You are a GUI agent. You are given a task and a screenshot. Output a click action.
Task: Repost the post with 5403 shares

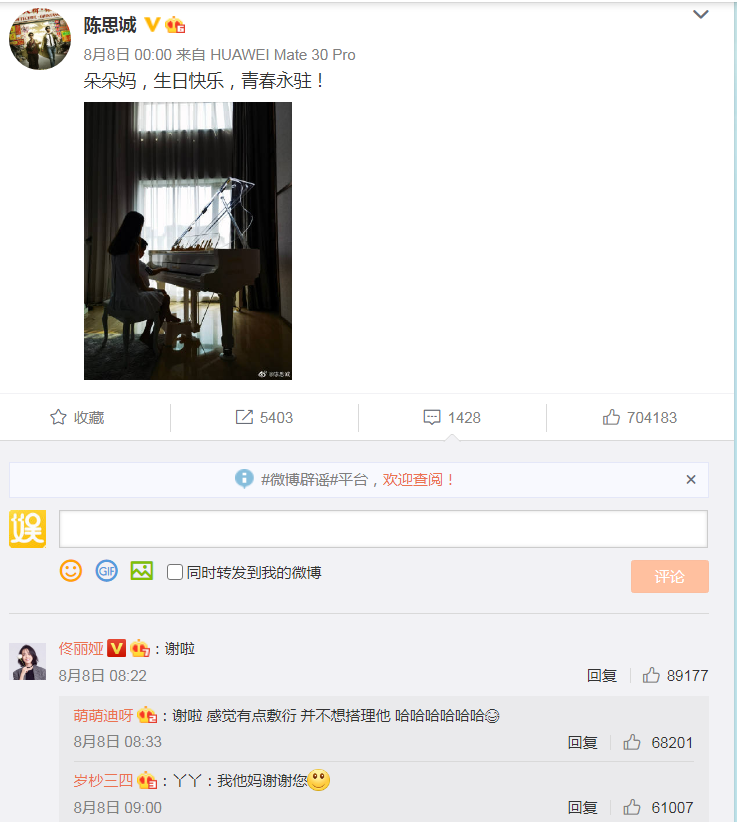[264, 417]
